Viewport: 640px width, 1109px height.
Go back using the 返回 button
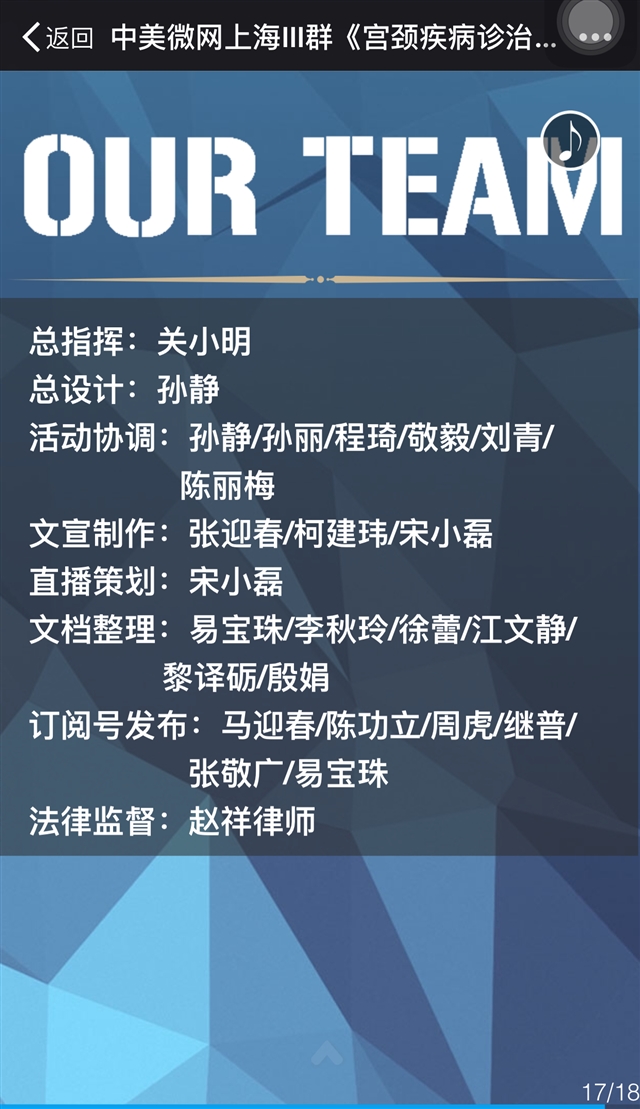(57, 38)
